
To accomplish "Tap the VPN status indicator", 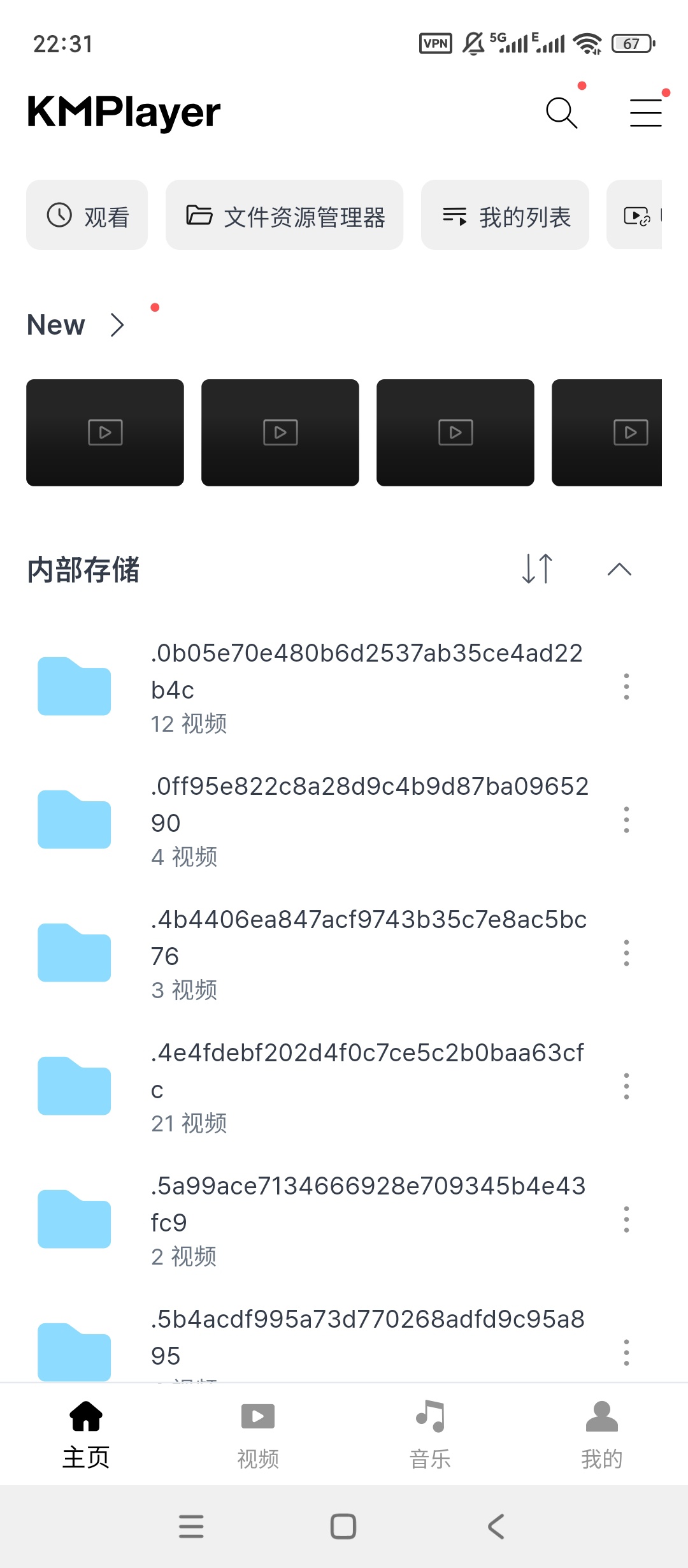I will pyautogui.click(x=434, y=42).
